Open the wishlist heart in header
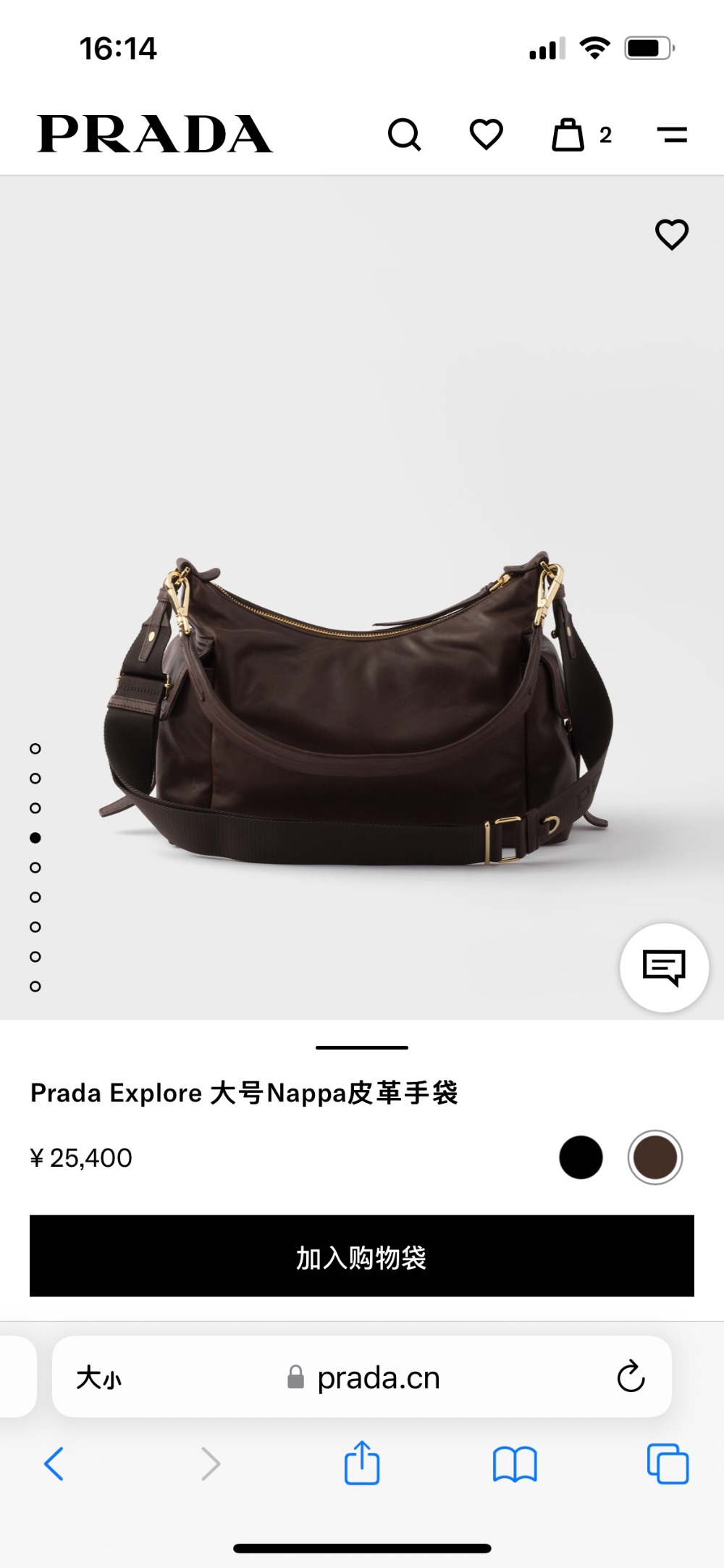The width and height of the screenshot is (724, 1568). pyautogui.click(x=486, y=135)
